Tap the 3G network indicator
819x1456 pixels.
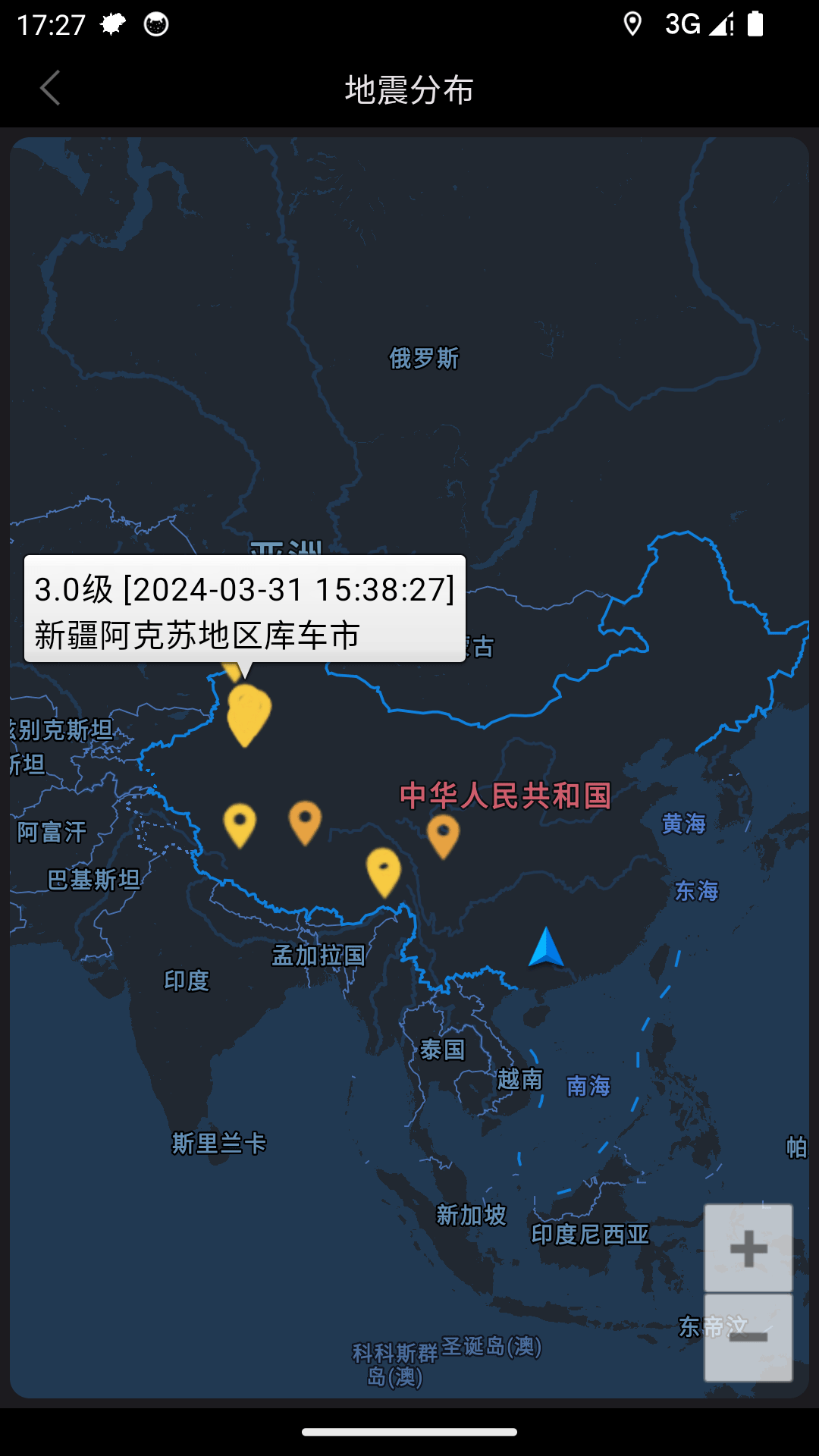(x=682, y=24)
